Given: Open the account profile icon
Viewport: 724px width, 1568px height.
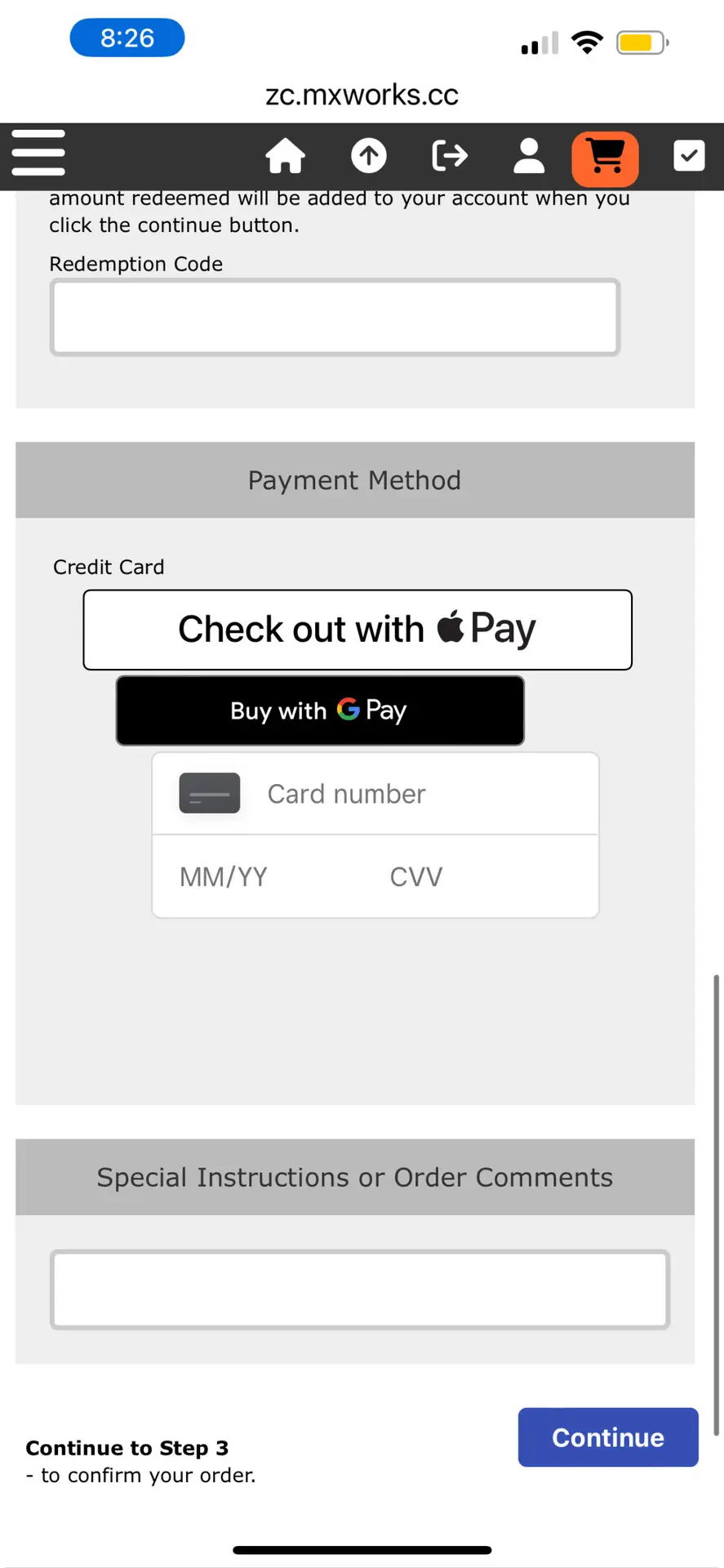Looking at the screenshot, I should [x=529, y=155].
